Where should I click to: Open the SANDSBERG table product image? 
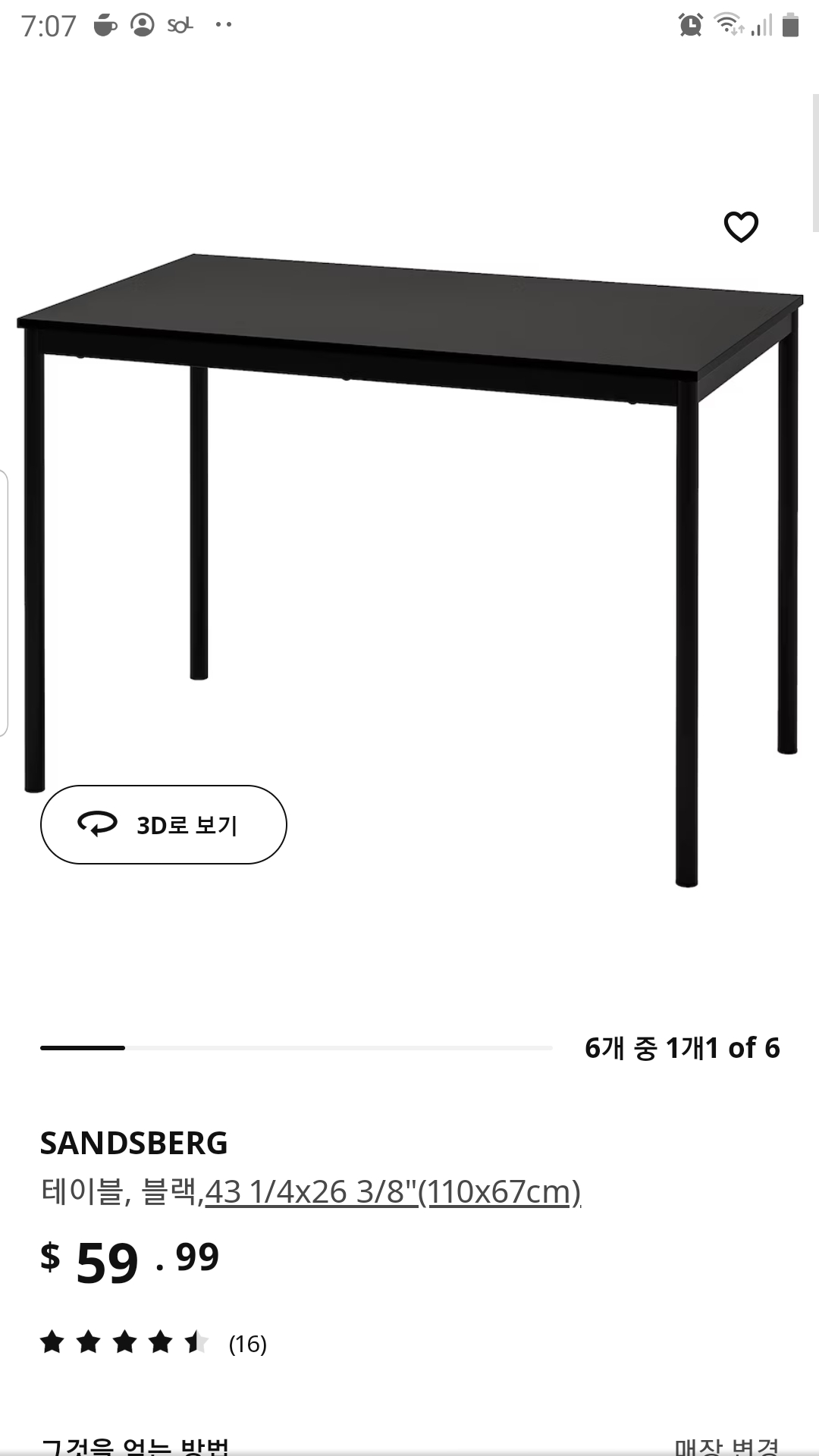click(409, 569)
